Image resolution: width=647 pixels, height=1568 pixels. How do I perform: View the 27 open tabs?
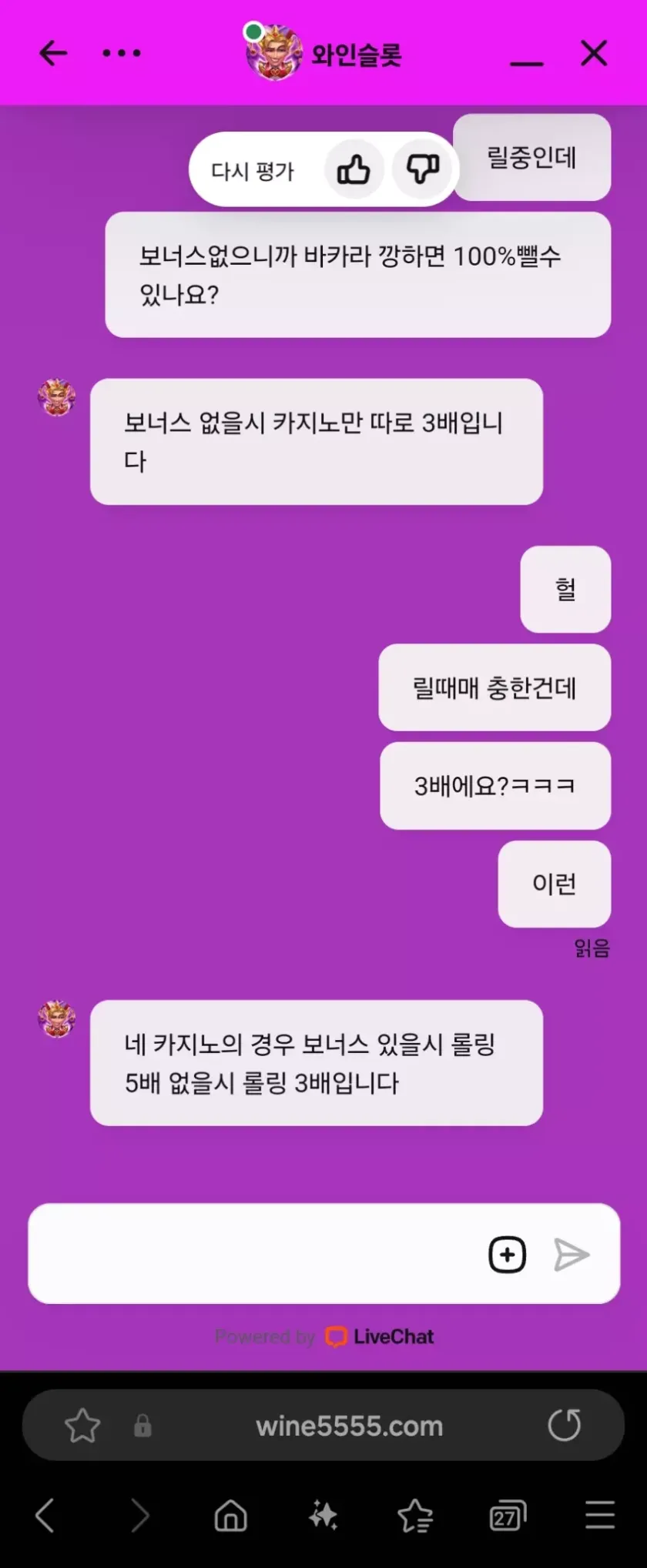pos(508,1516)
